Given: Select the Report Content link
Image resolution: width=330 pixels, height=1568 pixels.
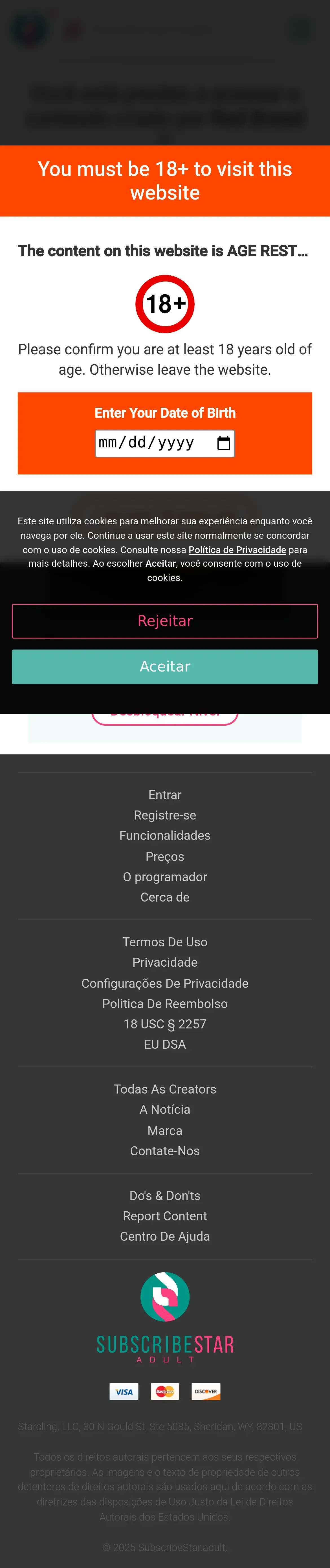Looking at the screenshot, I should 165,1216.
